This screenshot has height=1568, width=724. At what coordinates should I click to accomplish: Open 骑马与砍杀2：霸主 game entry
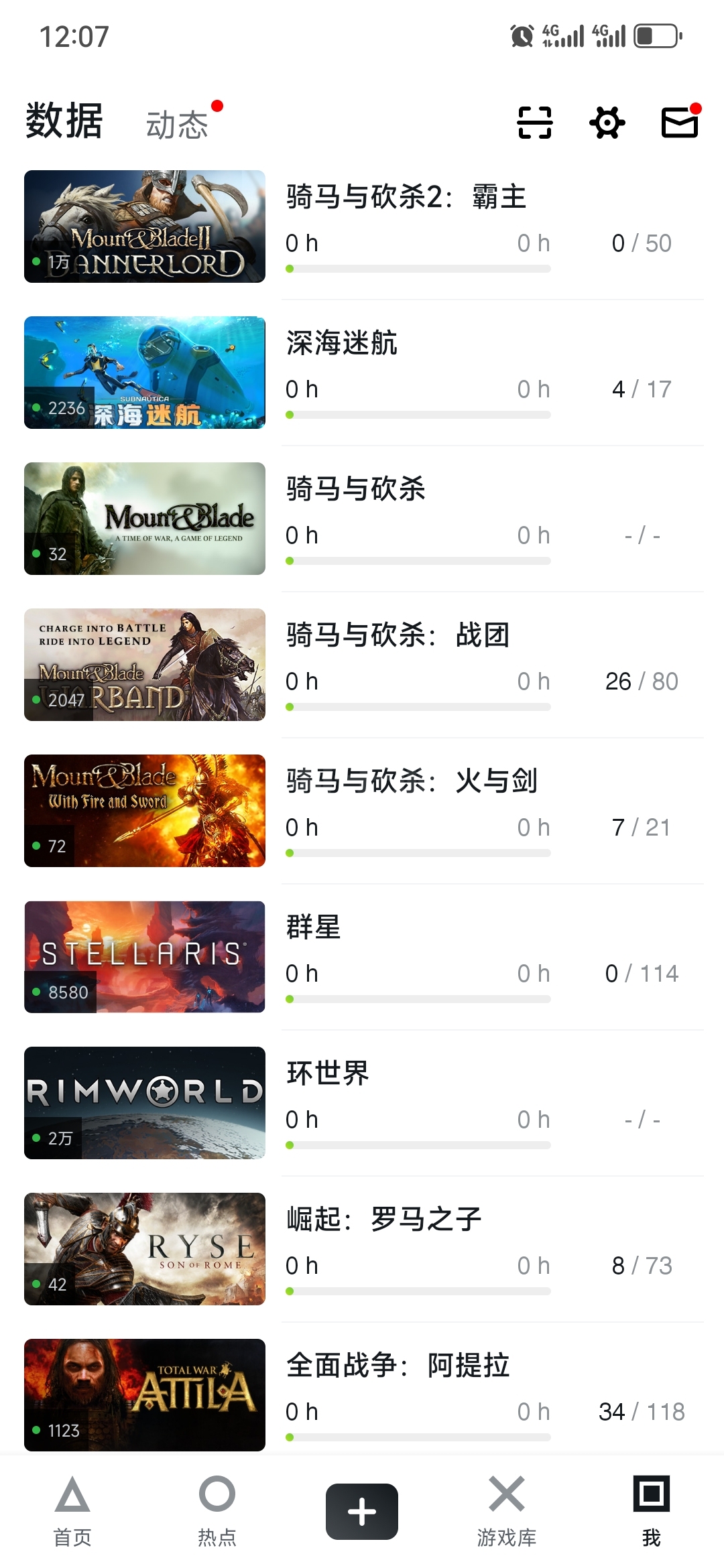tap(406, 197)
